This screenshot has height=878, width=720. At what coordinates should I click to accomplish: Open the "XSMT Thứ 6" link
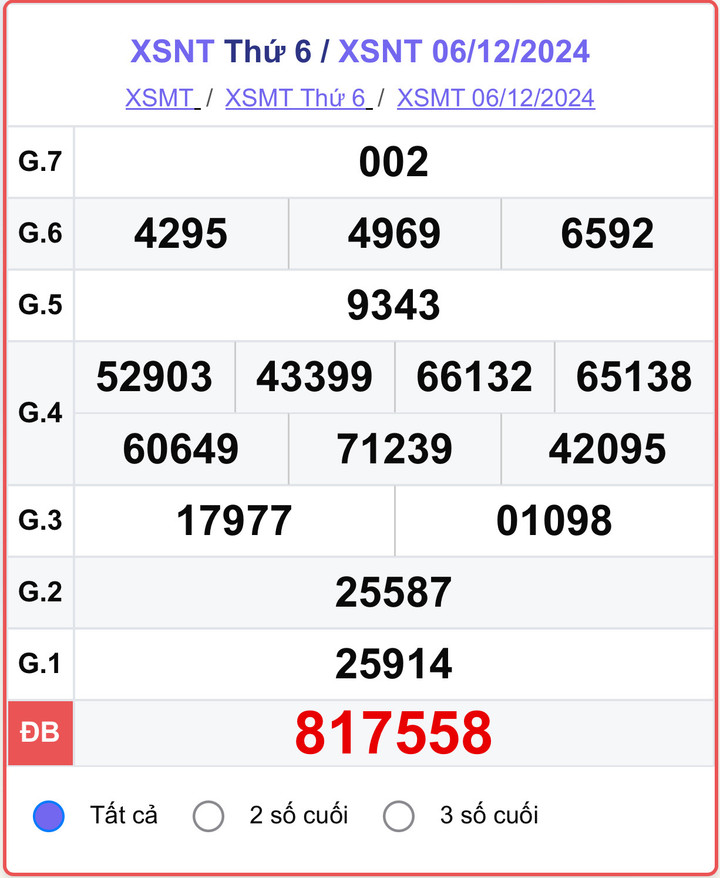coord(294,99)
